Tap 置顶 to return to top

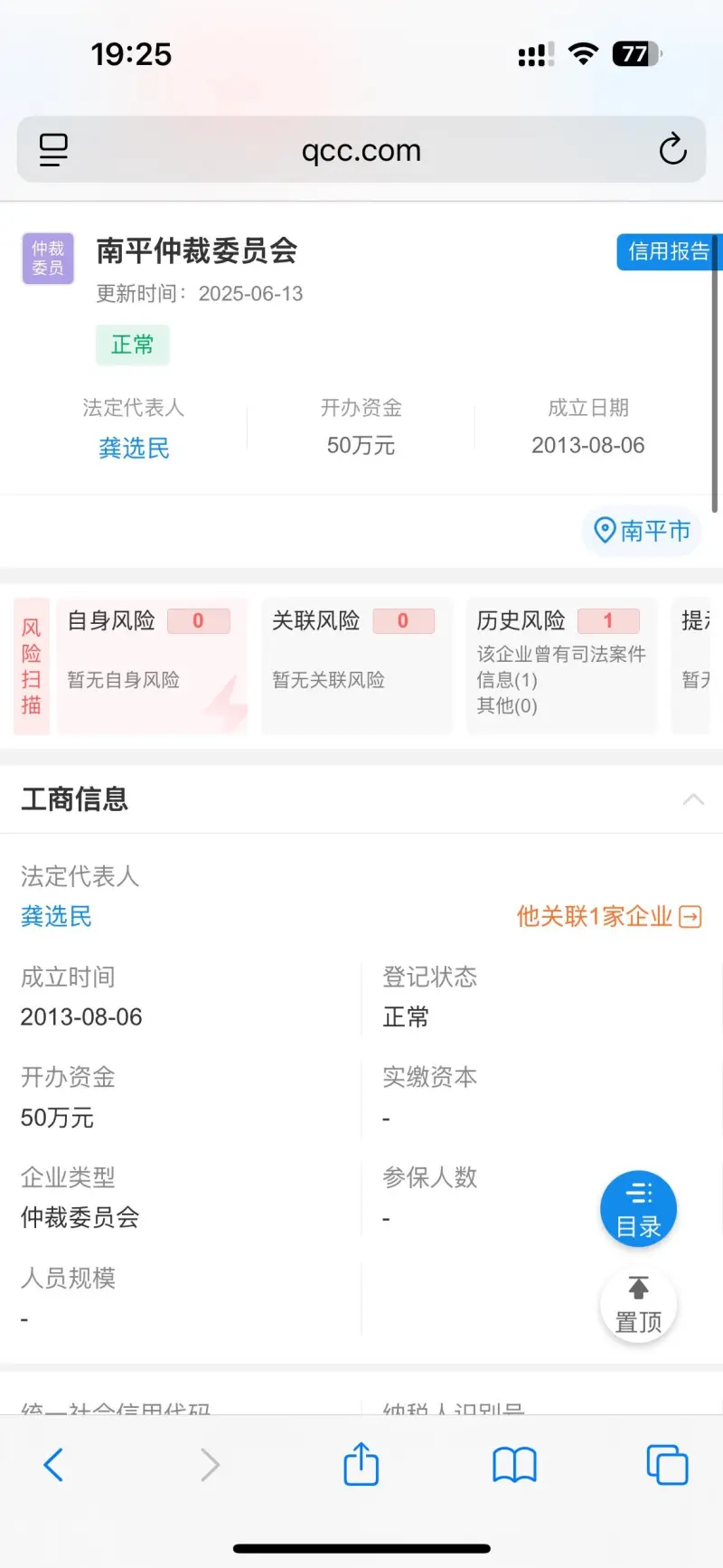click(x=638, y=1305)
